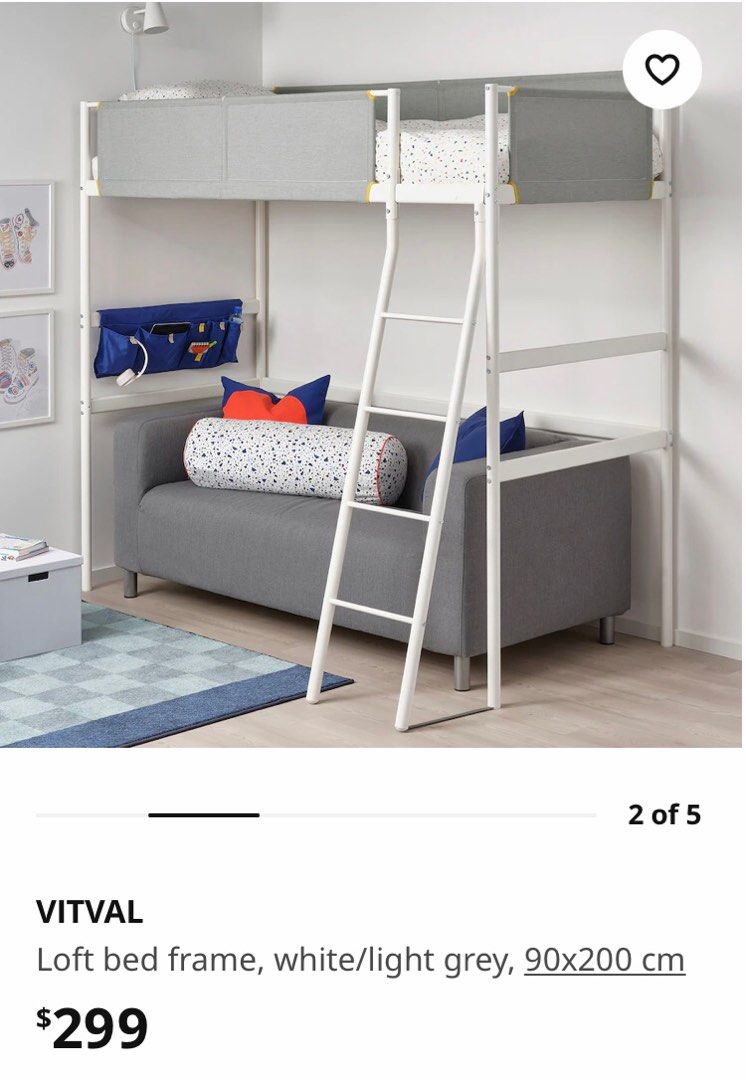Select the '2 of 5' image indicator
This screenshot has width=746, height=1080.
(x=668, y=815)
